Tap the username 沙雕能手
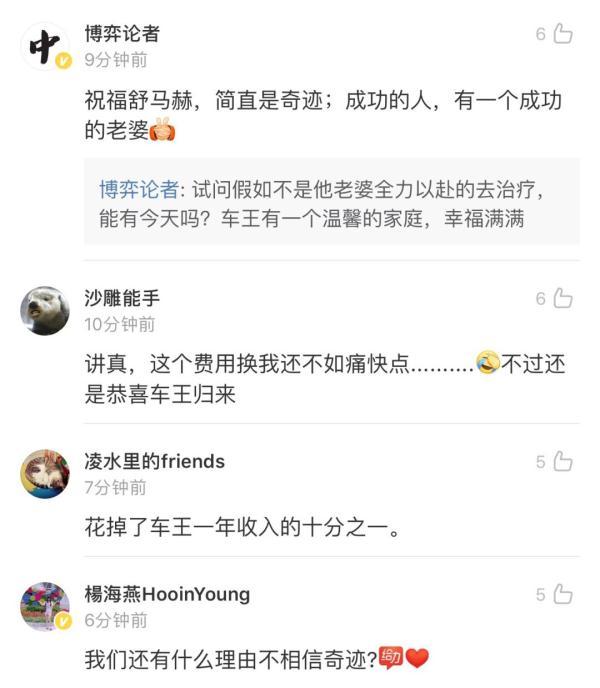This screenshot has height=688, width=600. pos(122,298)
